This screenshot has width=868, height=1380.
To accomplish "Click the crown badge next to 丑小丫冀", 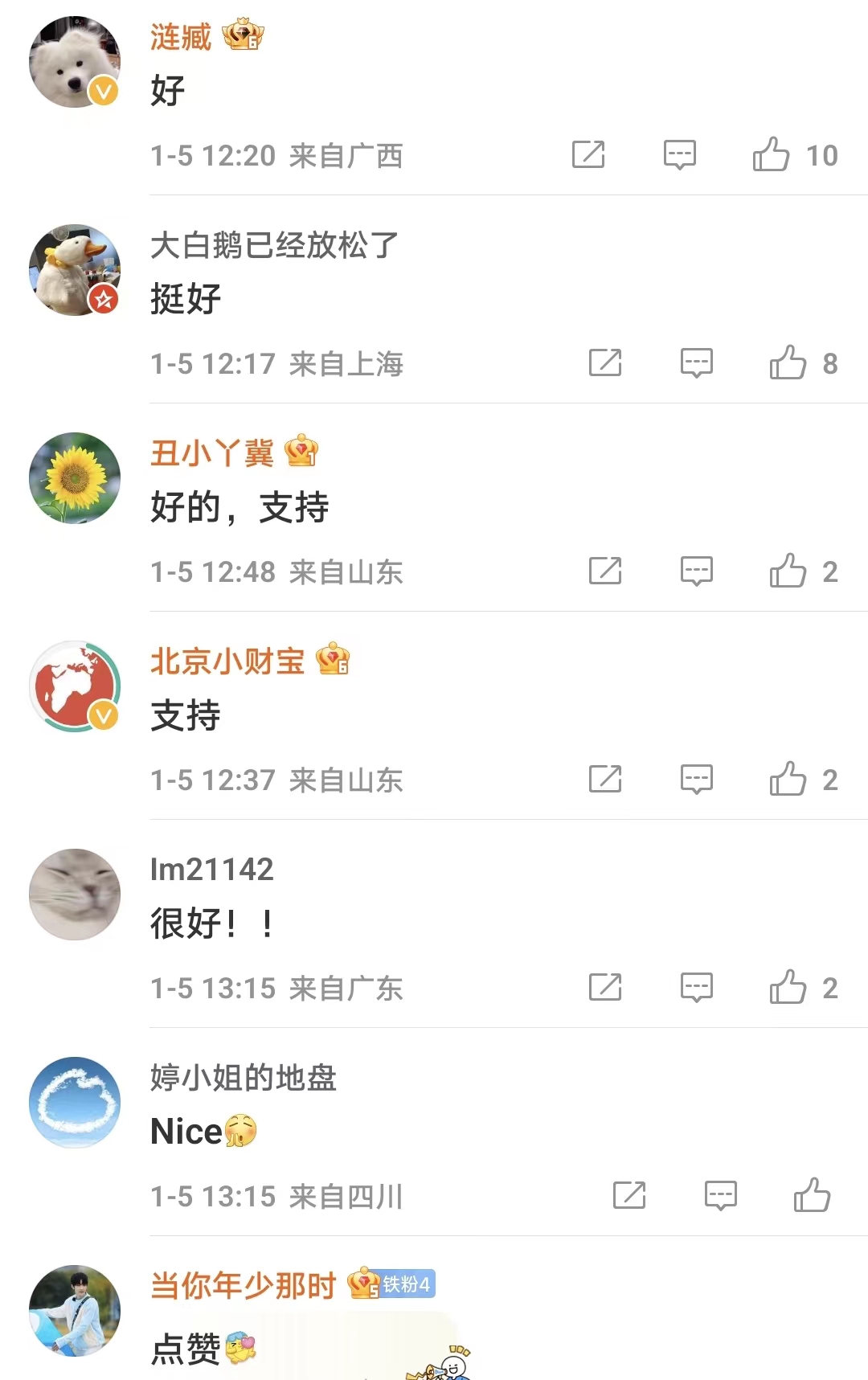I will 301,452.
